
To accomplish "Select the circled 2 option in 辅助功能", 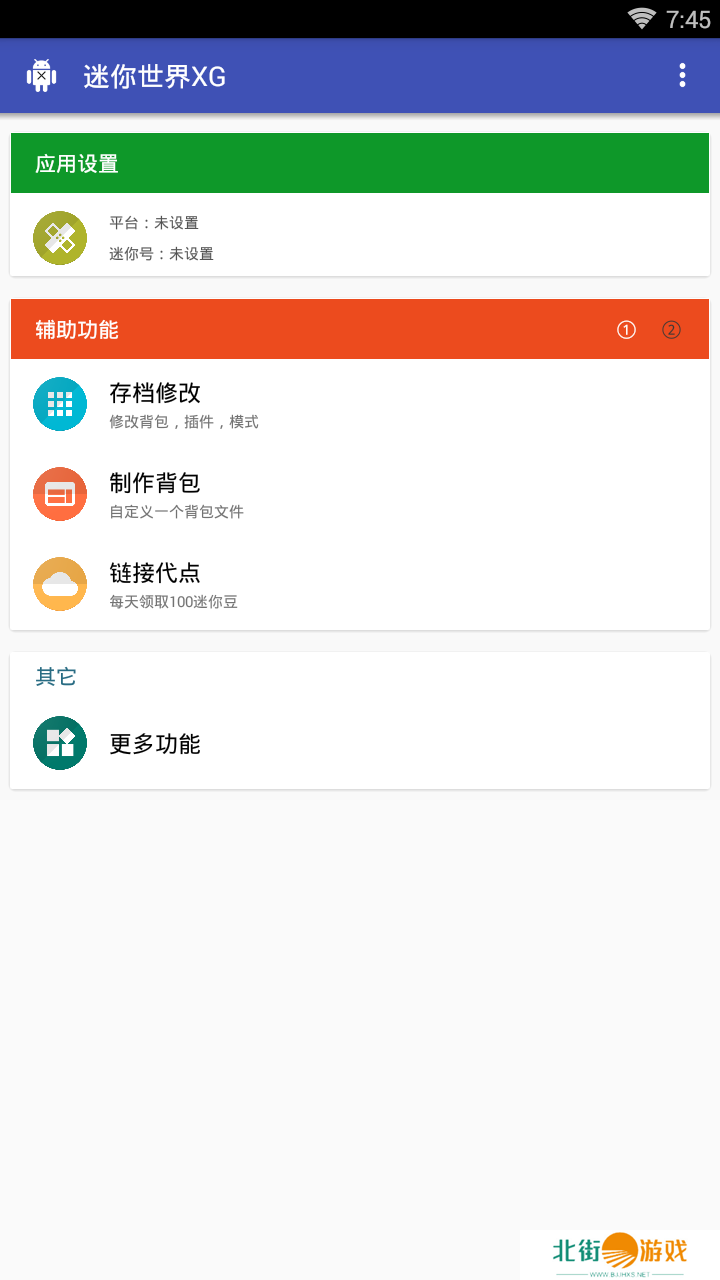I will click(671, 330).
